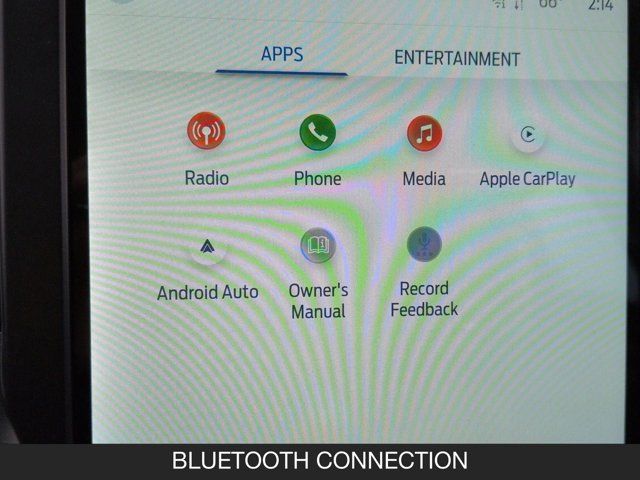Open the Radio app
The height and width of the screenshot is (480, 640).
206,132
